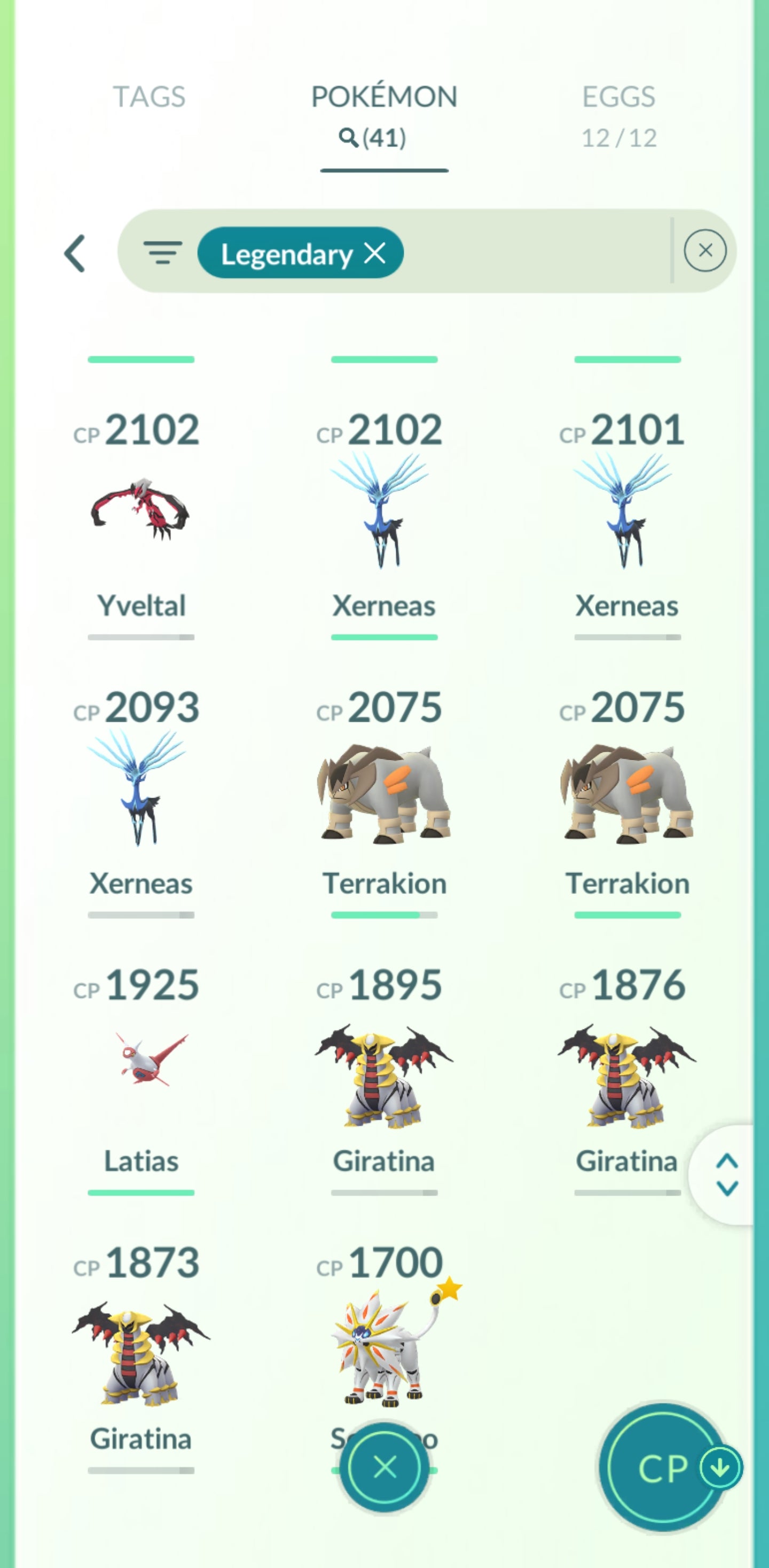The height and width of the screenshot is (1568, 769).
Task: Open the Giratina with CP 1895
Action: [384, 1074]
